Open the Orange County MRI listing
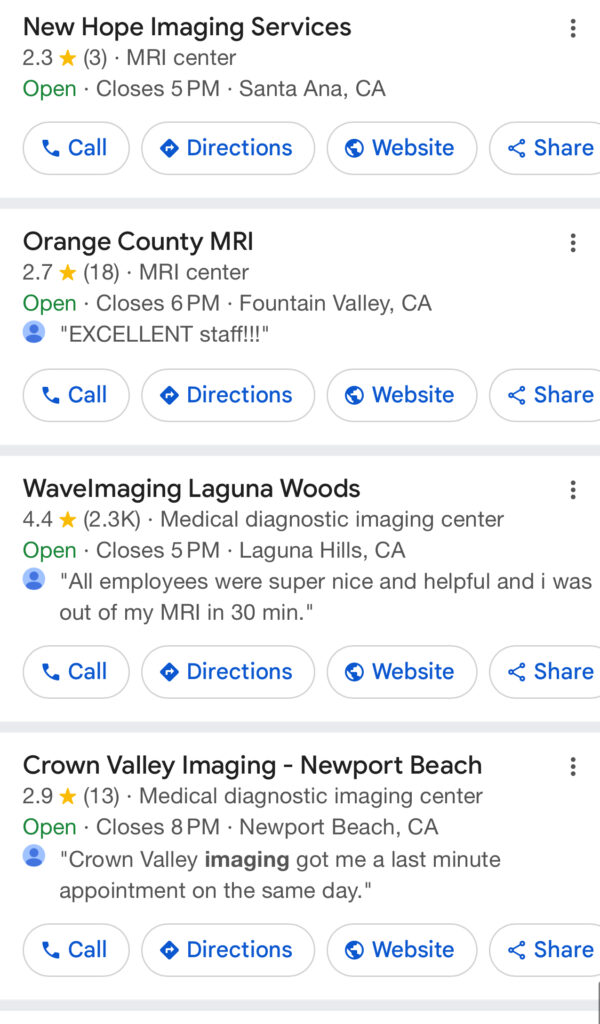 (138, 241)
